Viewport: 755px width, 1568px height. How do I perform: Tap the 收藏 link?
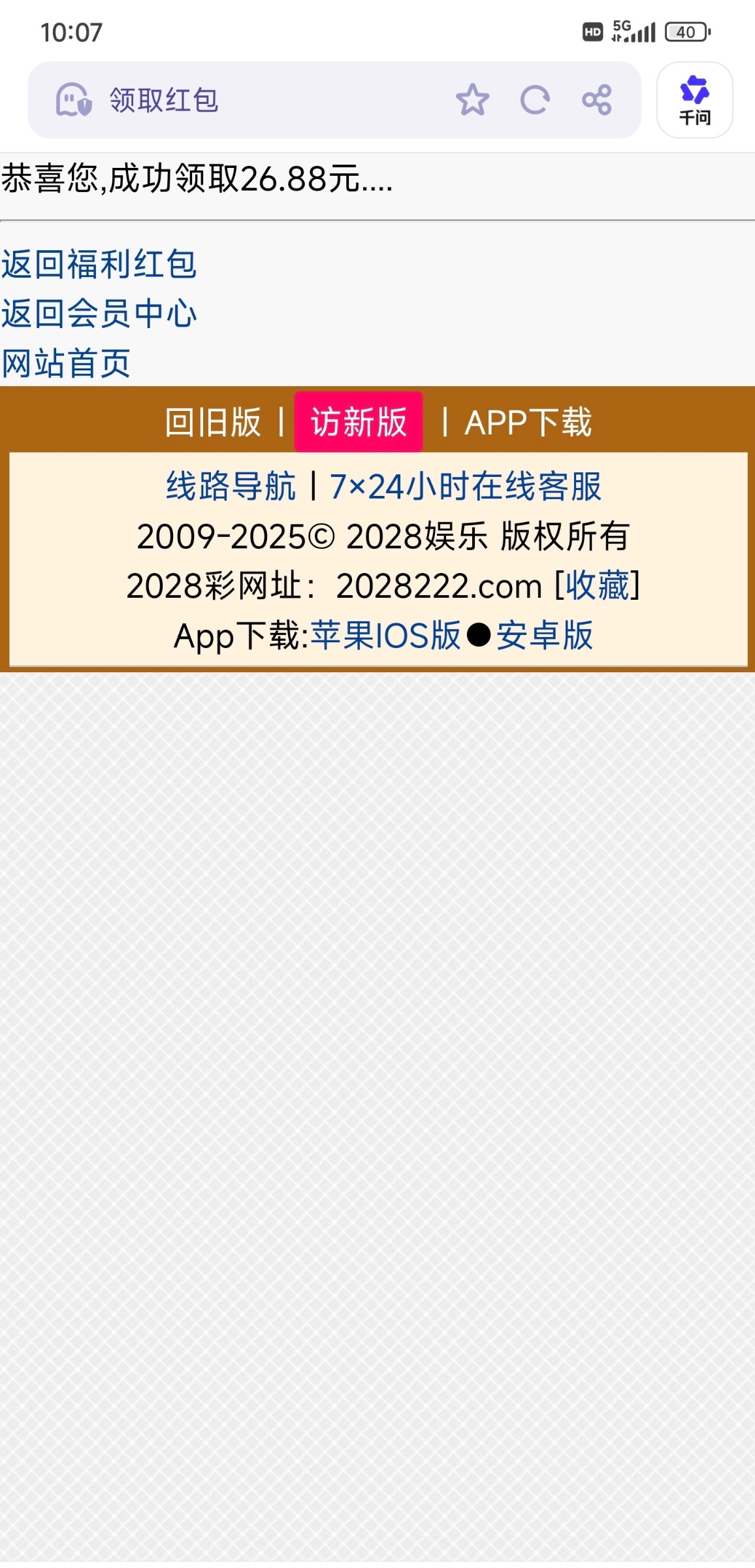pos(597,585)
